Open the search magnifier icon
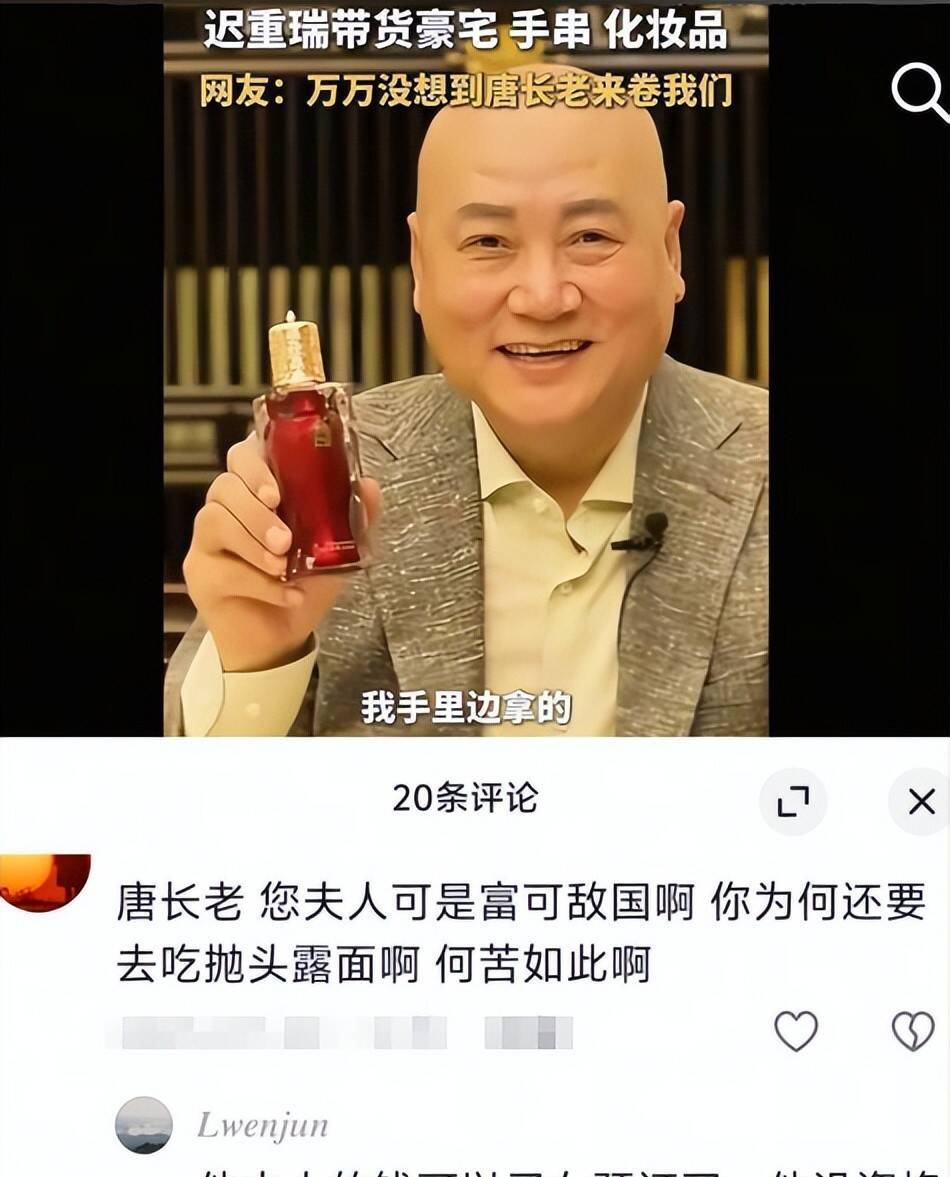 919,92
